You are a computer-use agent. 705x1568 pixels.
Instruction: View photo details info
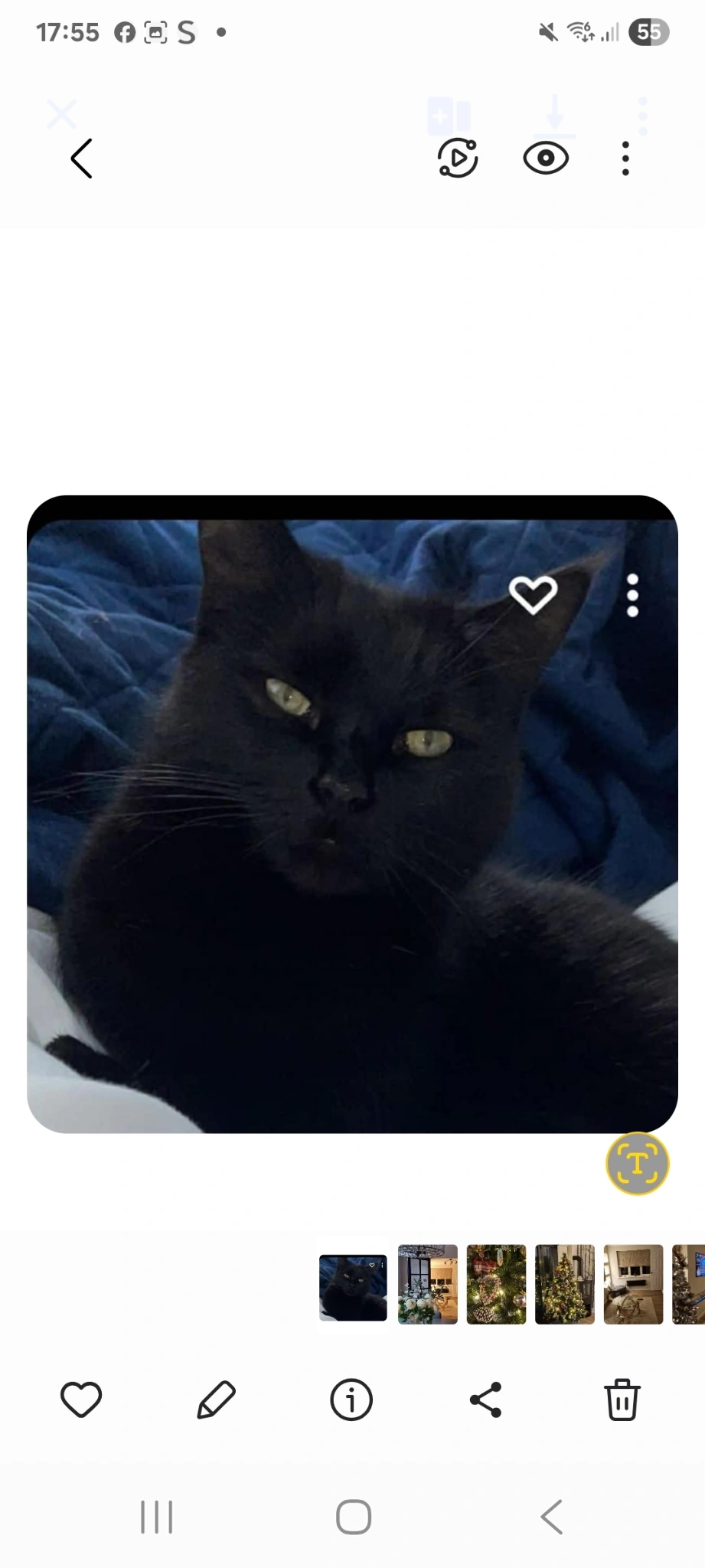(x=351, y=1400)
